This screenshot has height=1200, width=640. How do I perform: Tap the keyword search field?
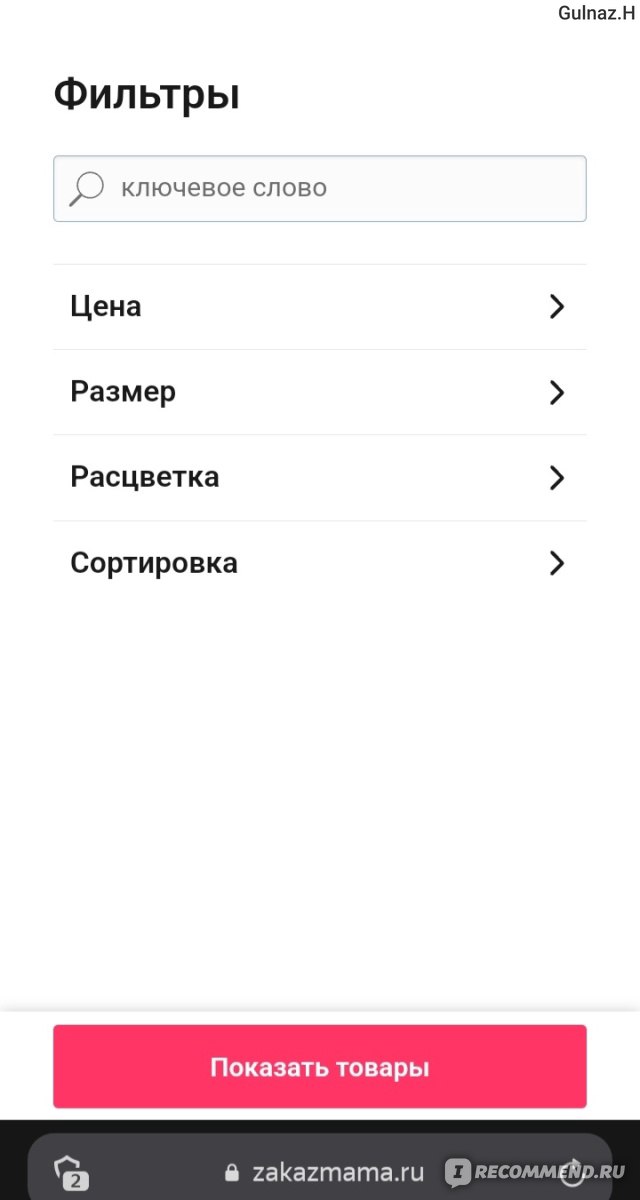320,188
